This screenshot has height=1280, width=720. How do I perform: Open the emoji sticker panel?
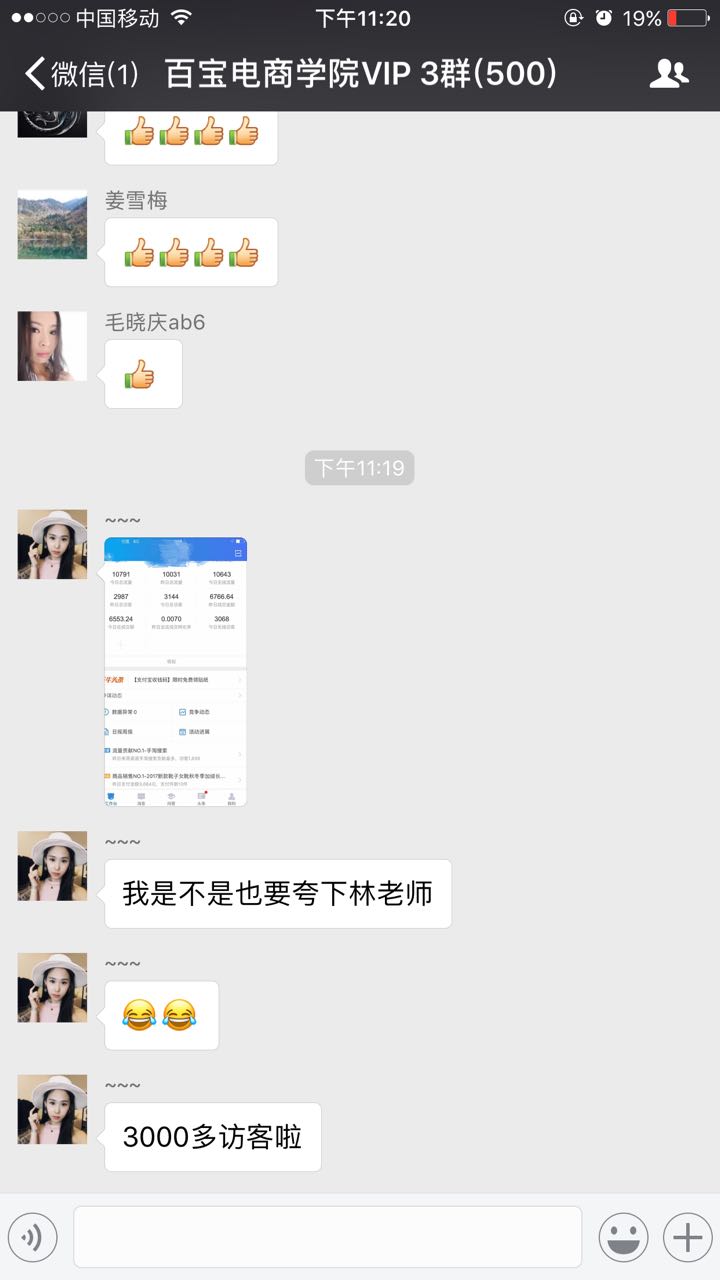point(623,1238)
